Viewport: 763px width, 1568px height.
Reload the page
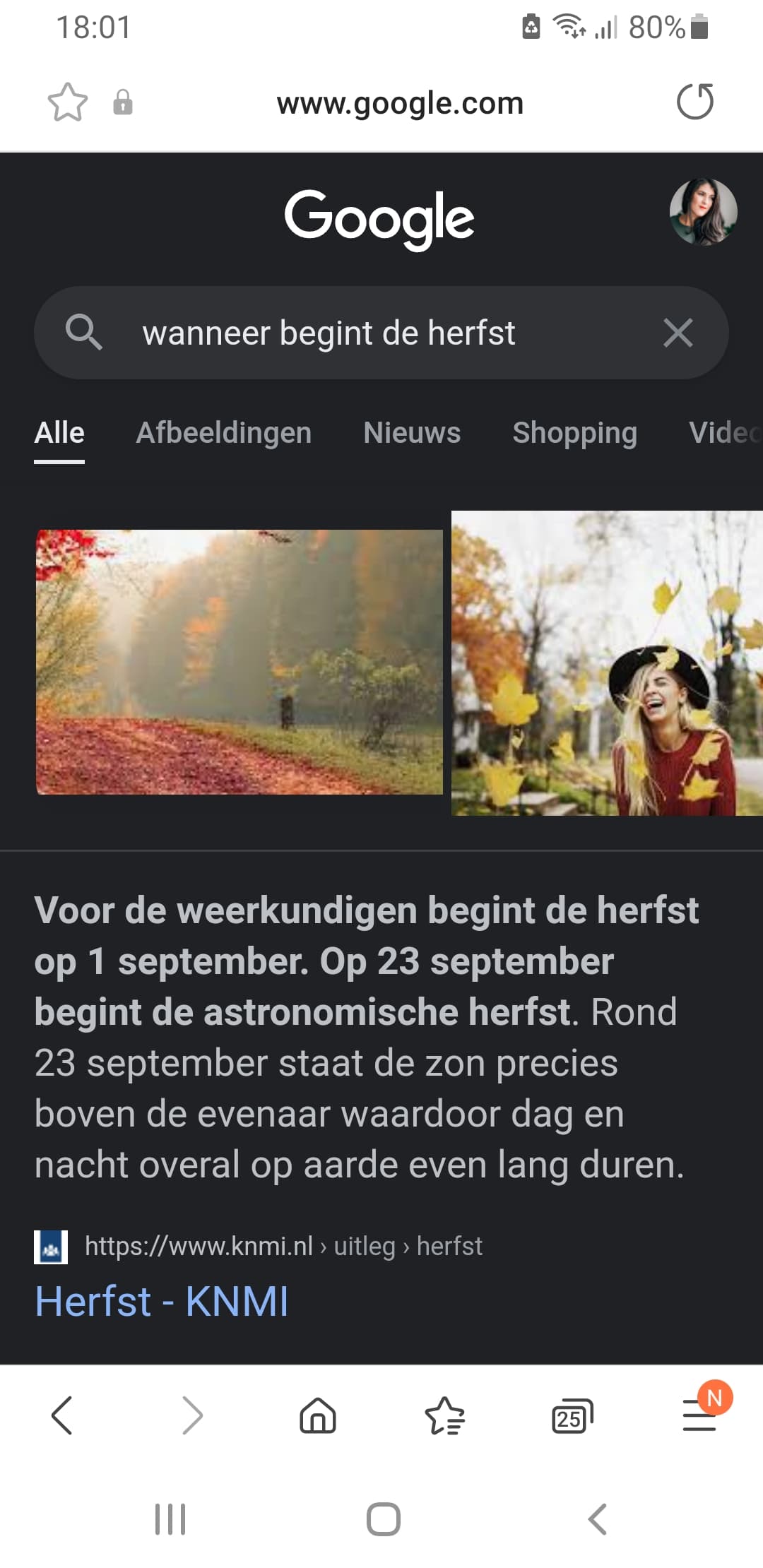(695, 102)
